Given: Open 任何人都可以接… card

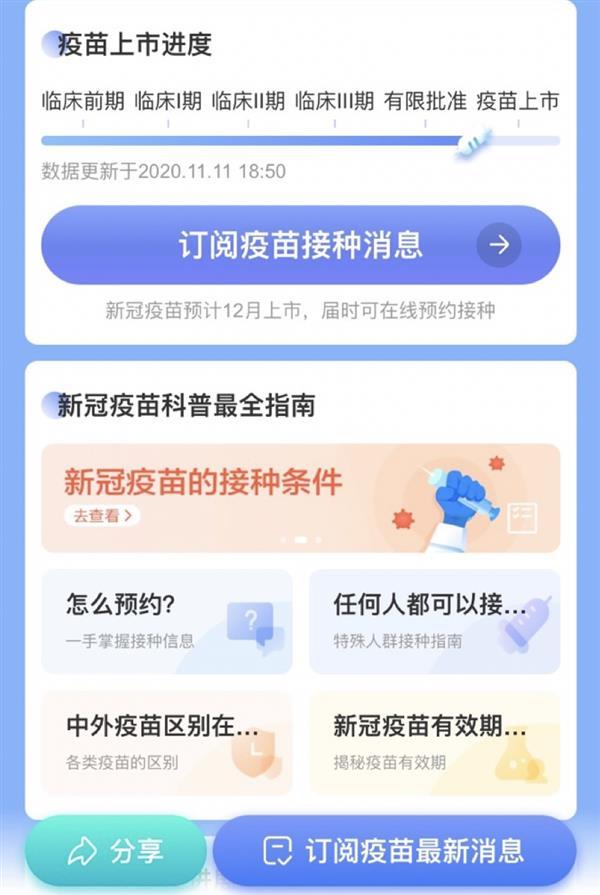Looking at the screenshot, I should pos(434,621).
